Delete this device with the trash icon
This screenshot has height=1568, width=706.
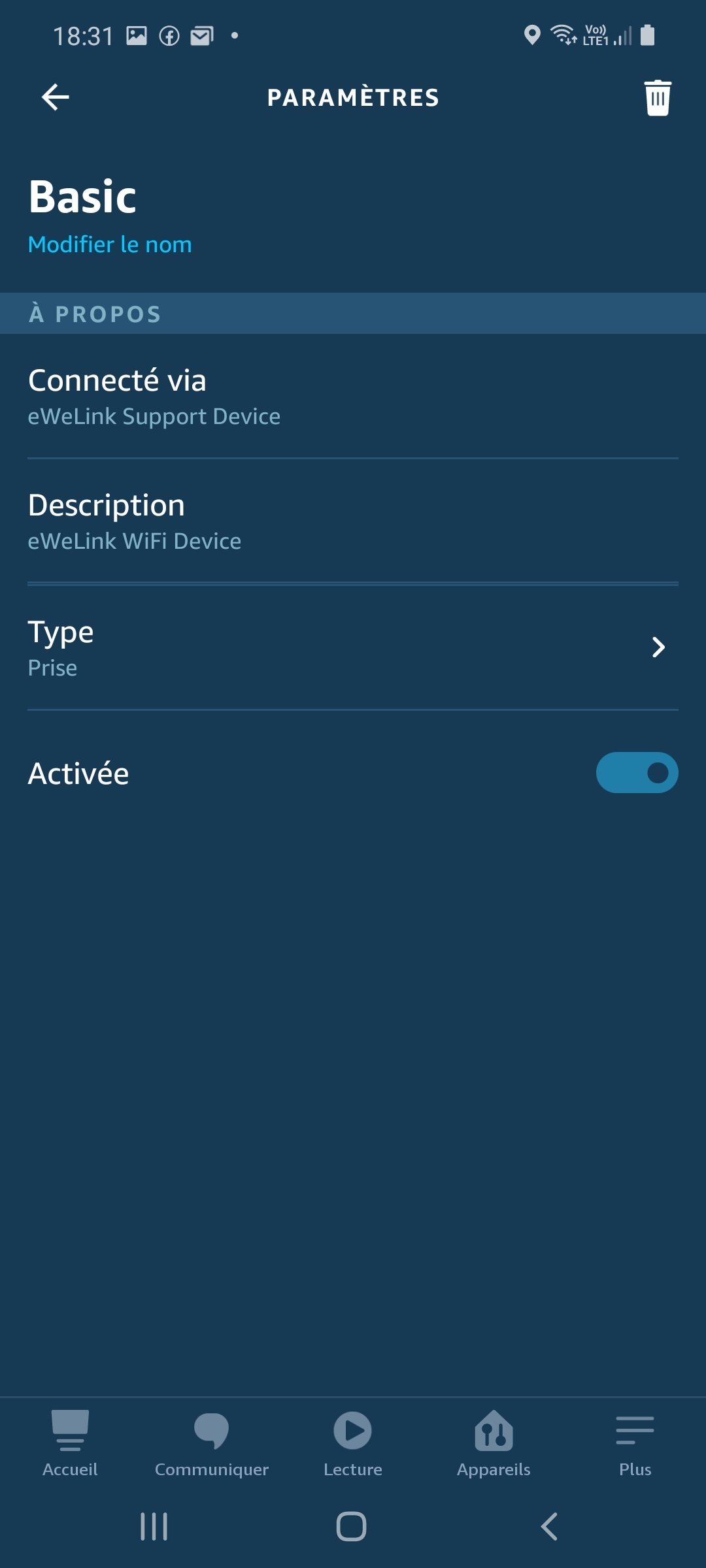658,98
